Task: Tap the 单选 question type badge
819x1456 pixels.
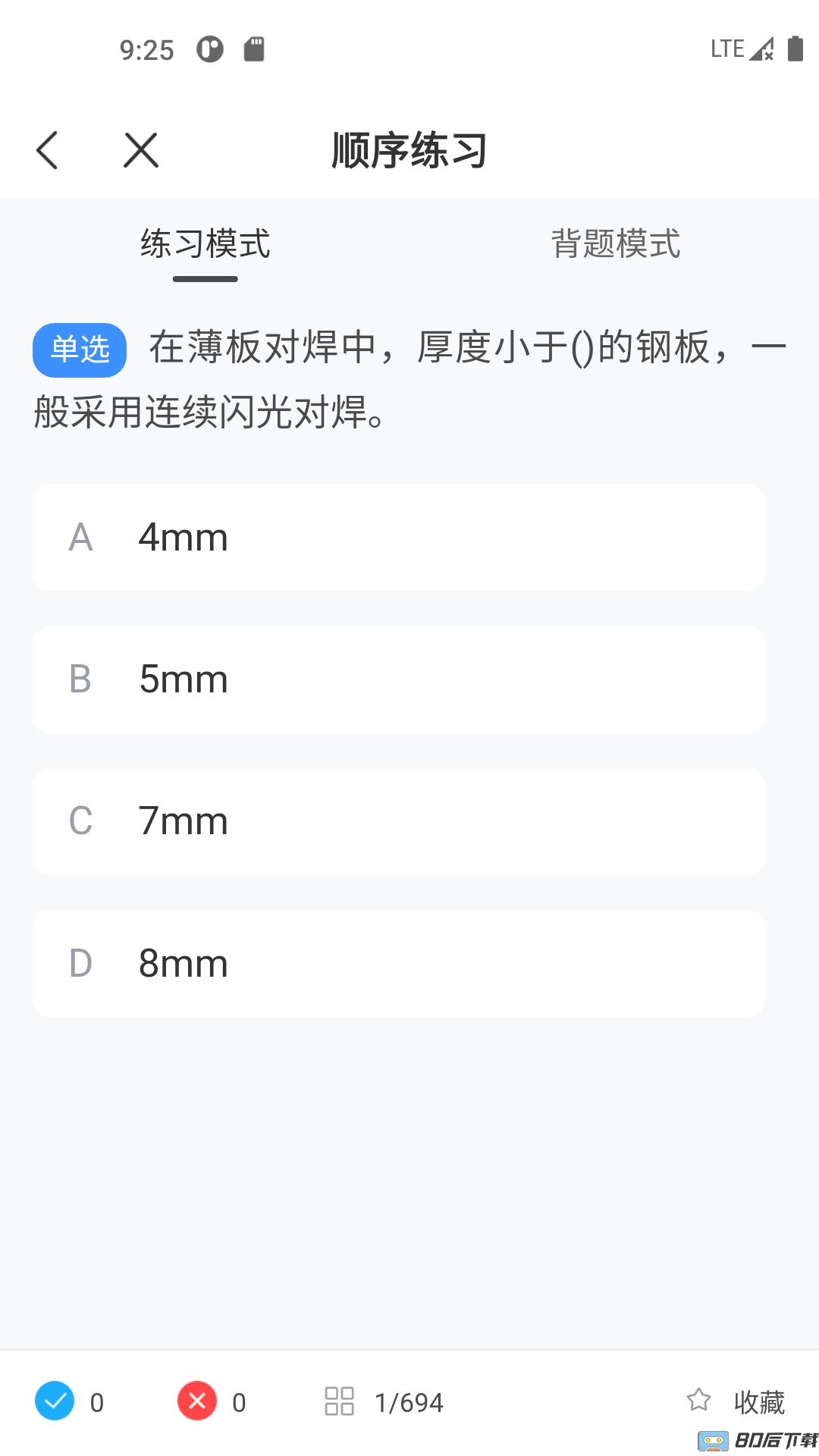Action: (80, 350)
